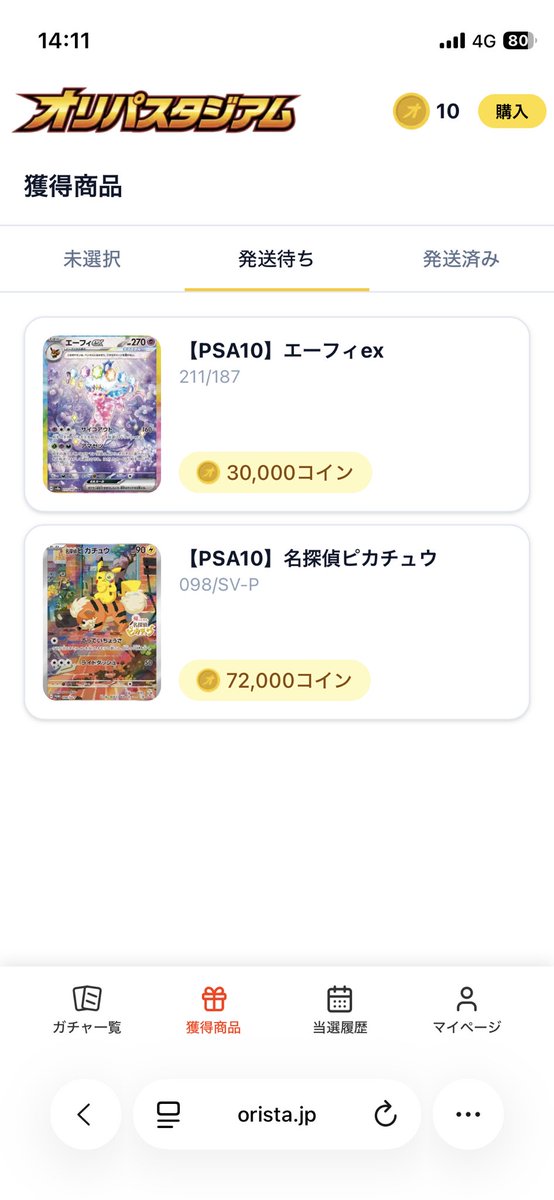Open the 当選履歴 history tab

[340, 1010]
